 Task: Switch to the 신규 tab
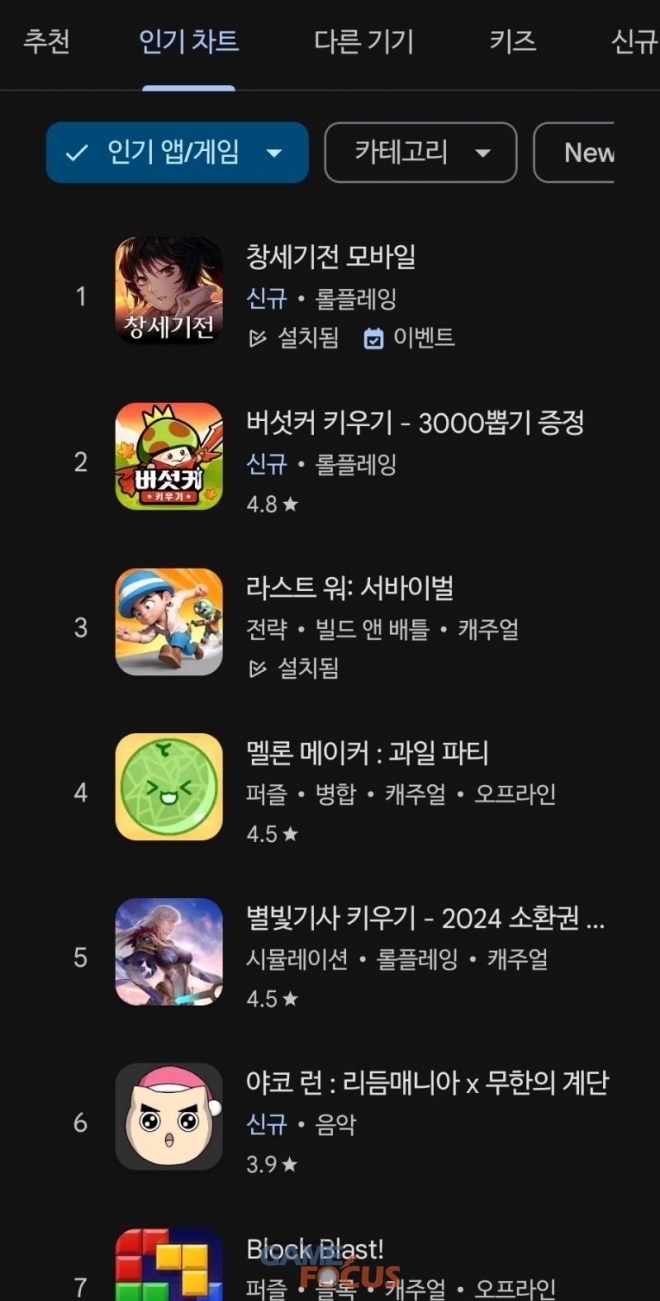pos(632,43)
